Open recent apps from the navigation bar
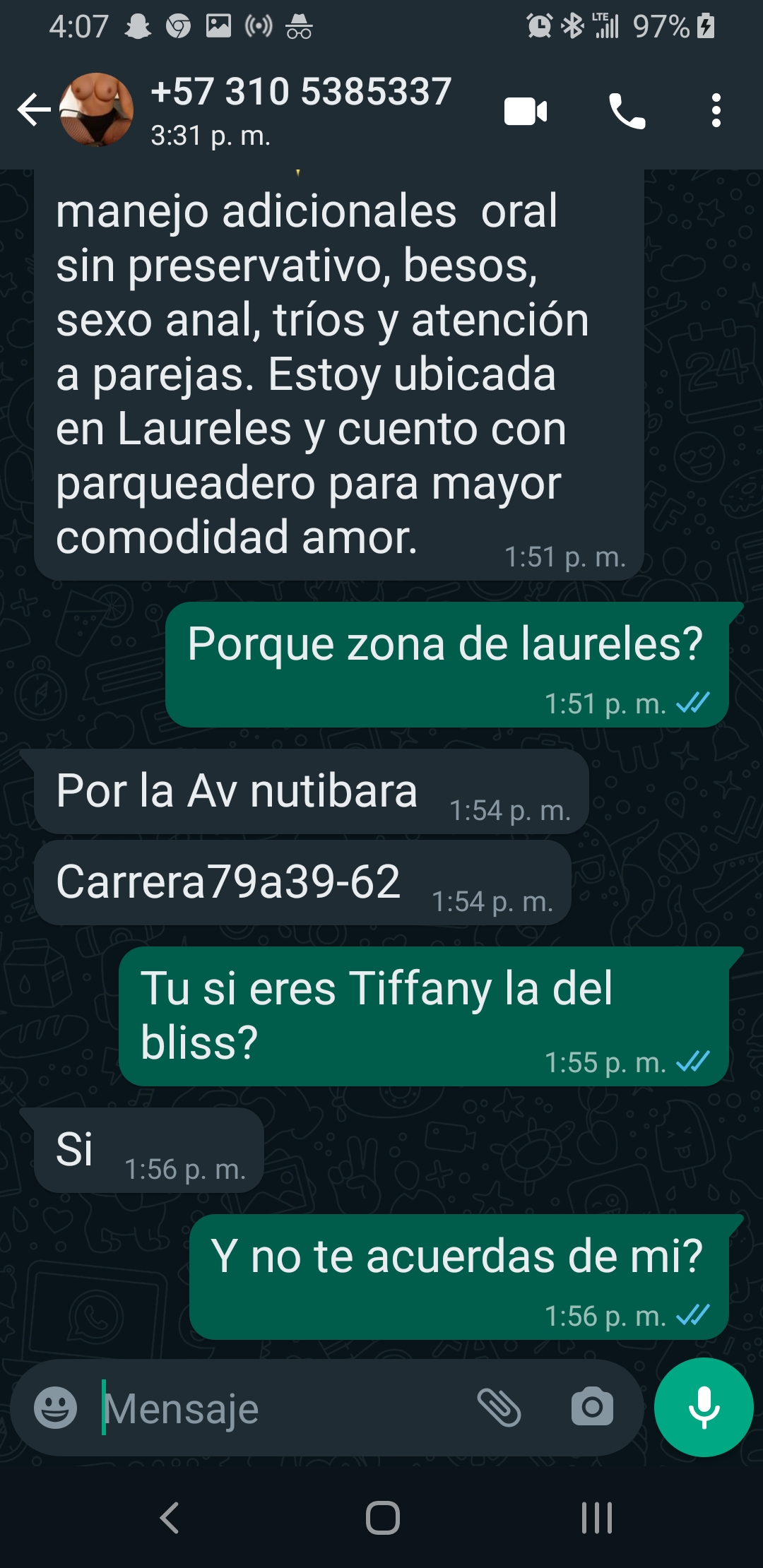 (597, 1517)
